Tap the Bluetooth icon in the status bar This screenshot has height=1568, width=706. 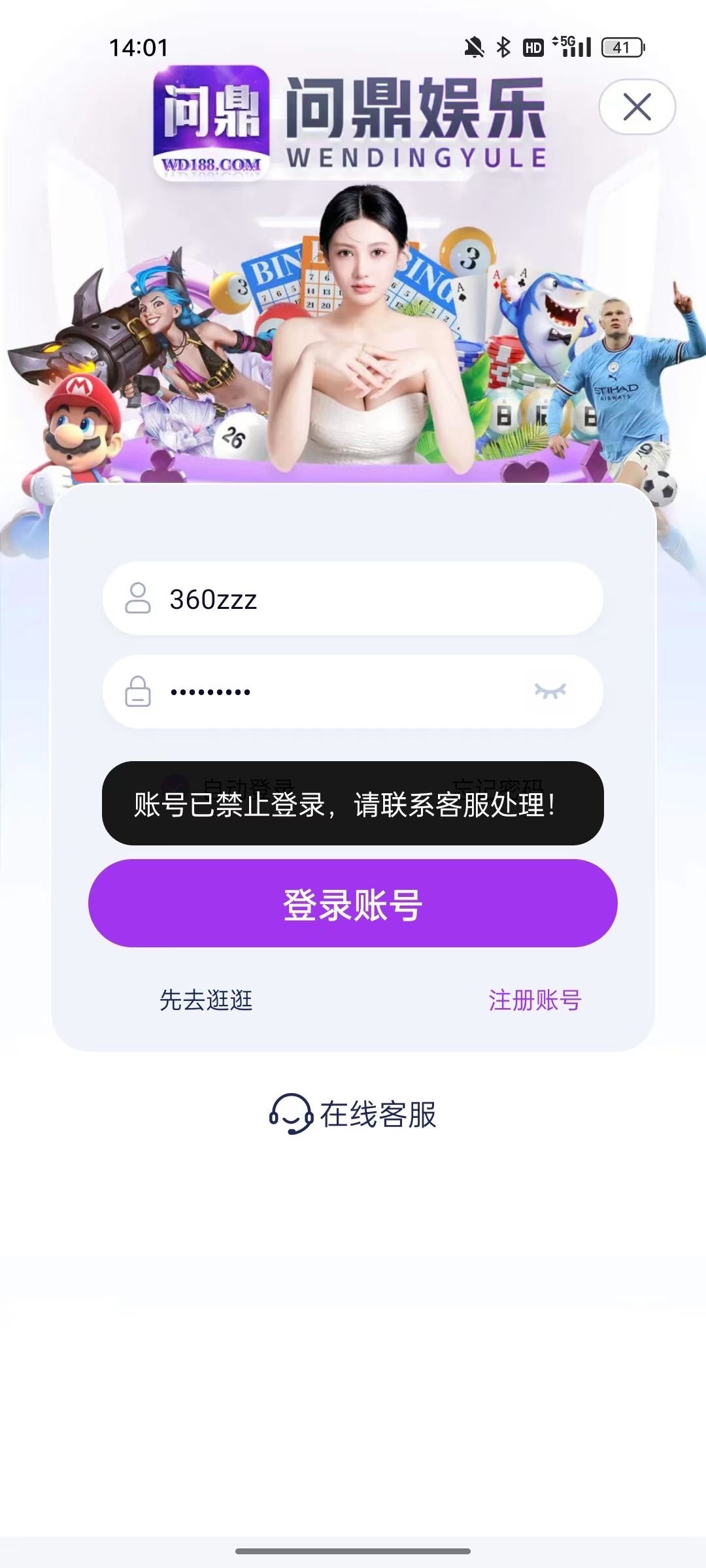pos(503,47)
